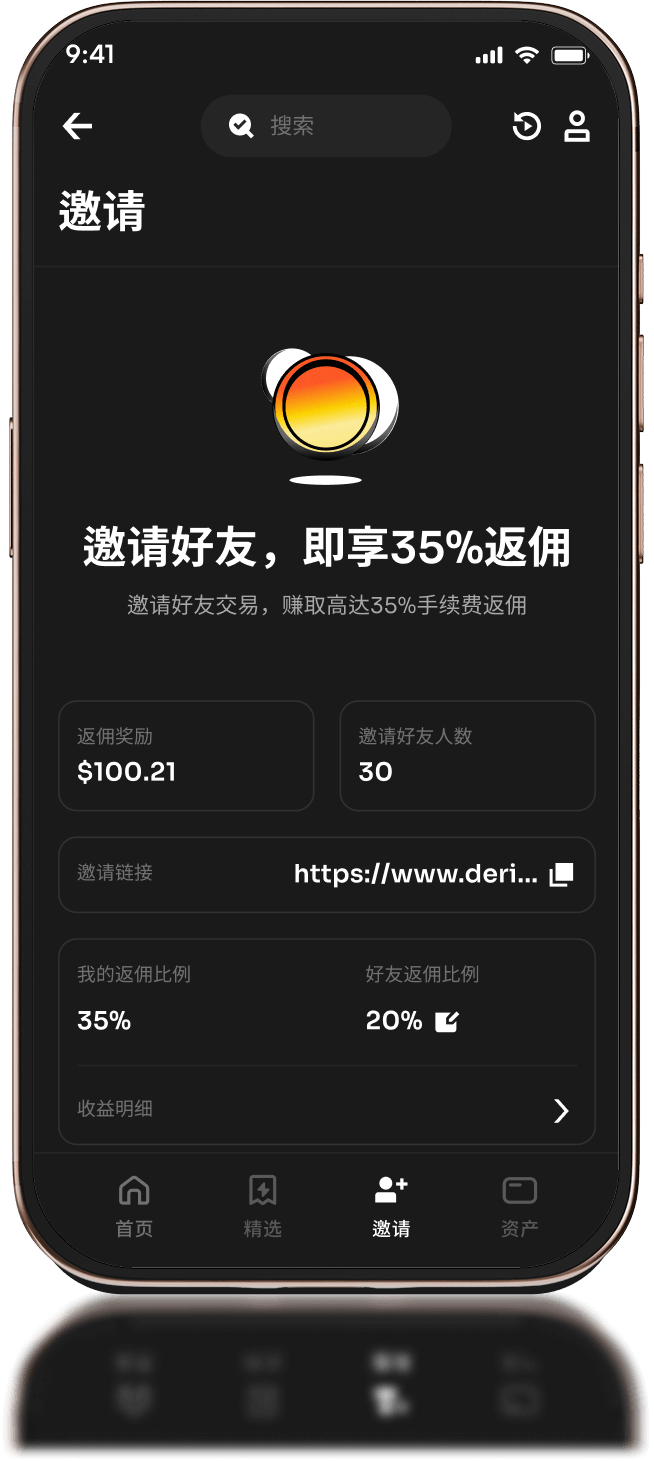Edit the 好友返佣比例 percentage

pos(447,1021)
